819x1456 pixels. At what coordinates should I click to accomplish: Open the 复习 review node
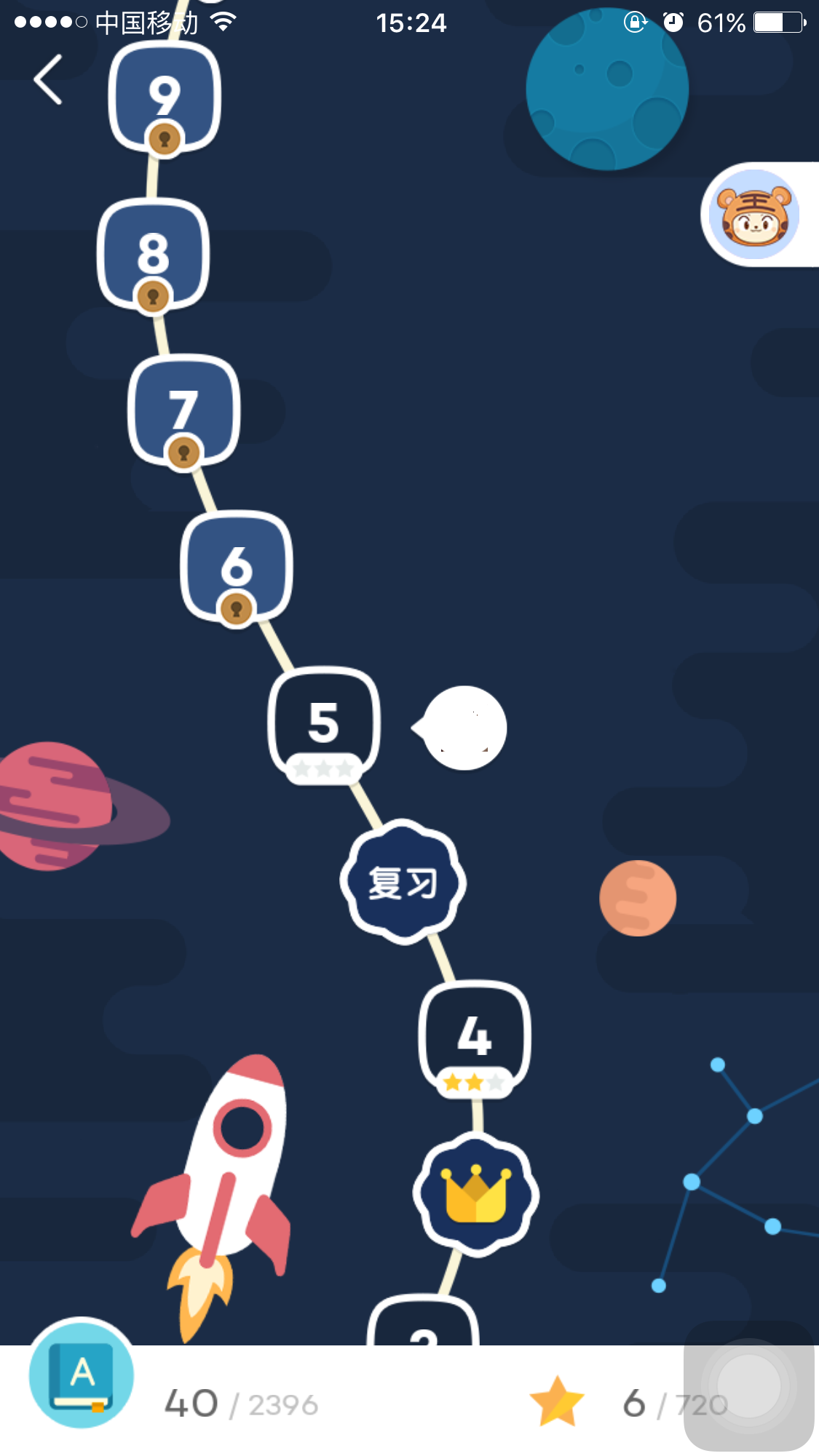403,882
